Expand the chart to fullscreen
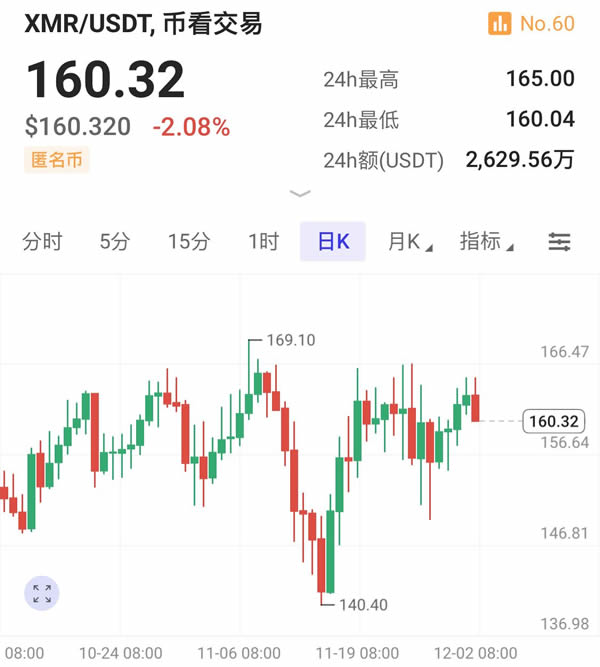This screenshot has height=667, width=600. click(42, 593)
